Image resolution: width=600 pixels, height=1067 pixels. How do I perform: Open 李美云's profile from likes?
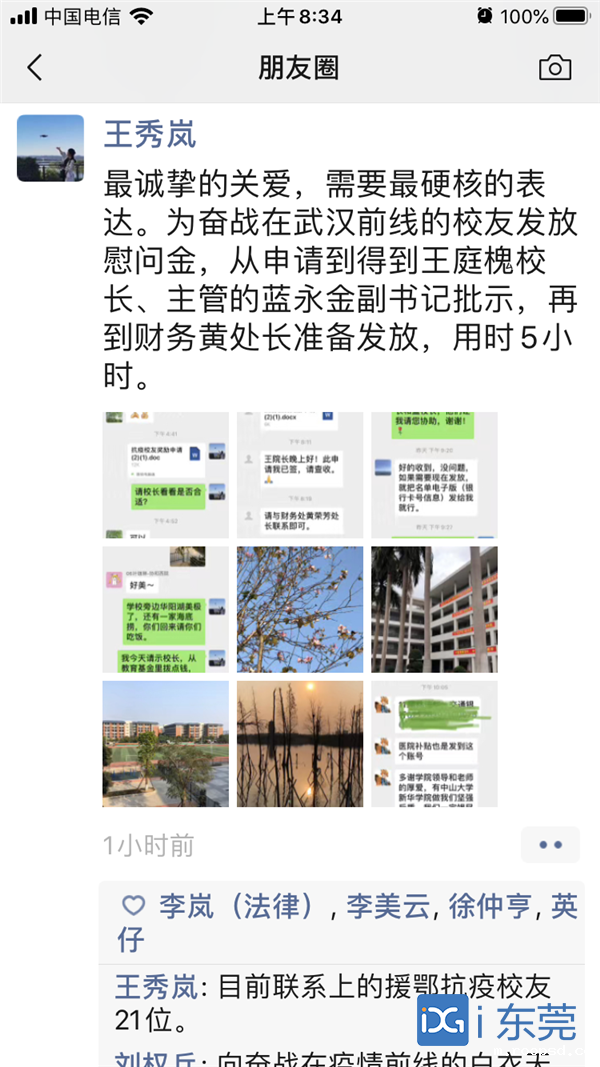click(x=388, y=907)
